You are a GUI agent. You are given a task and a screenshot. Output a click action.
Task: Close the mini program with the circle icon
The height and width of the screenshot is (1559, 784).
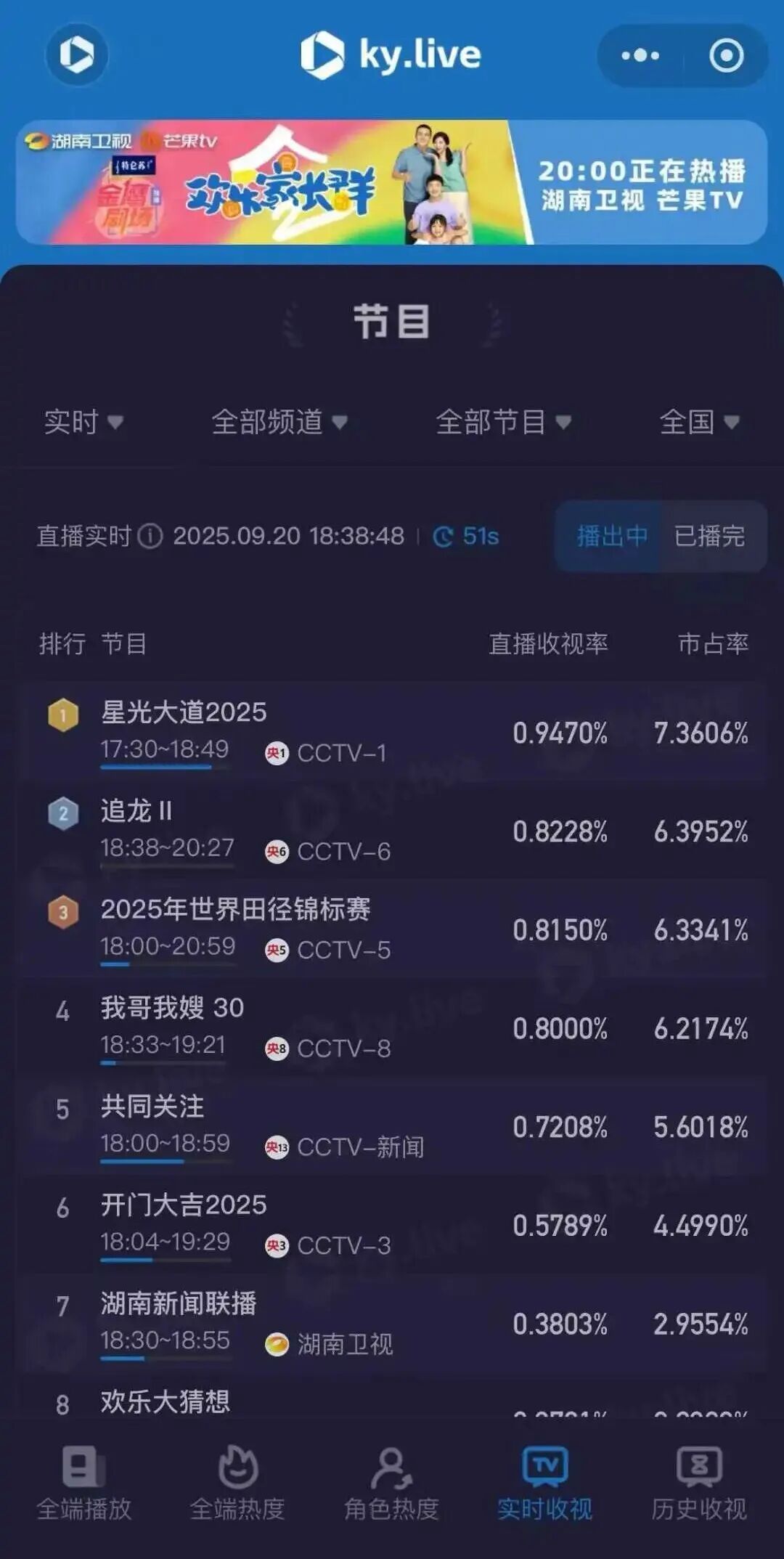click(x=726, y=56)
